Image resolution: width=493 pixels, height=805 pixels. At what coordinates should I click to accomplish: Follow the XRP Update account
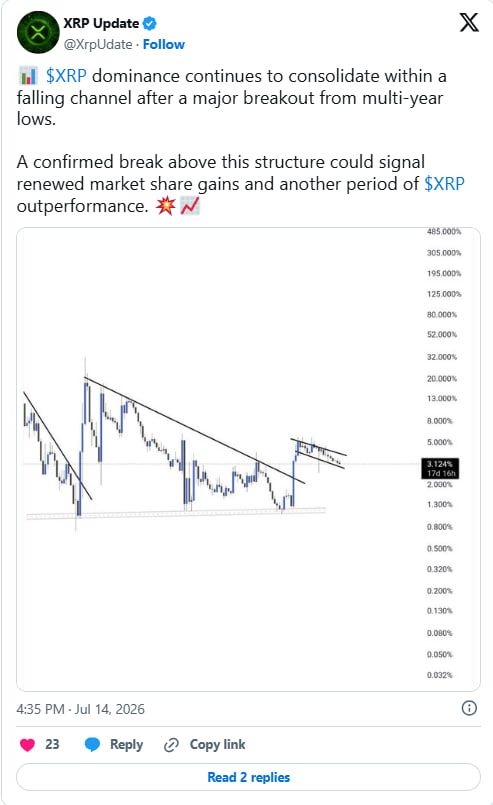tap(163, 45)
